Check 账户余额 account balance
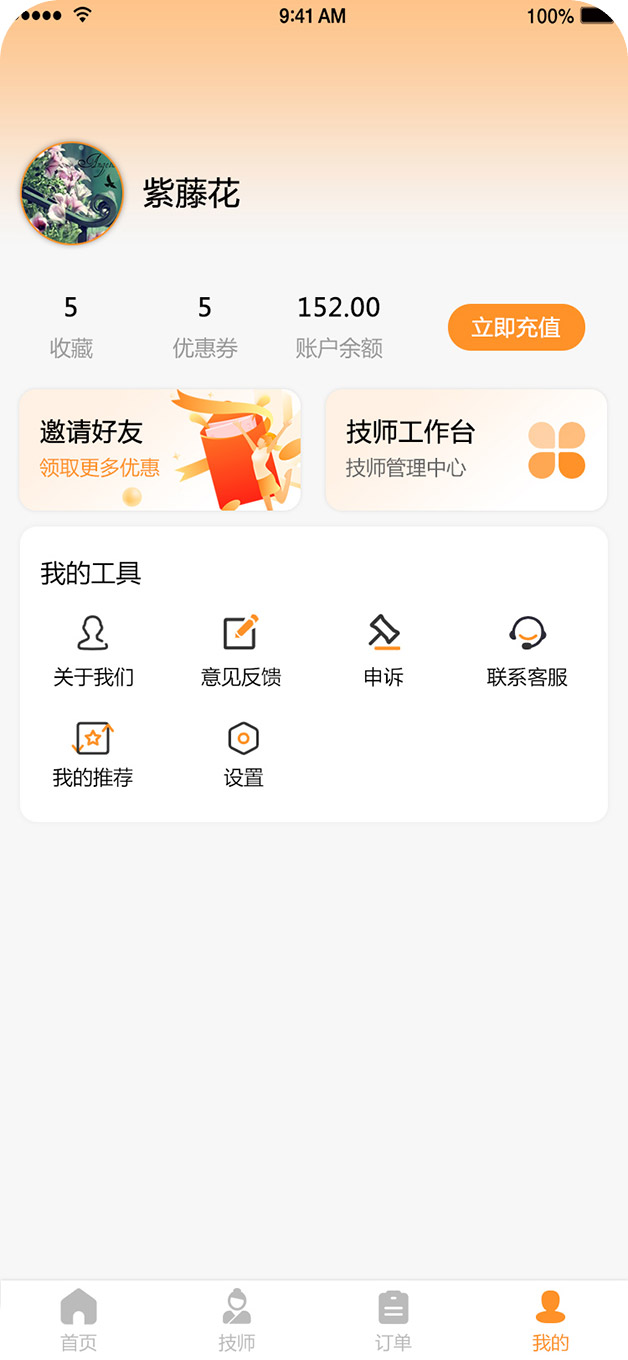Viewport: 628px width, 1360px height. (339, 326)
